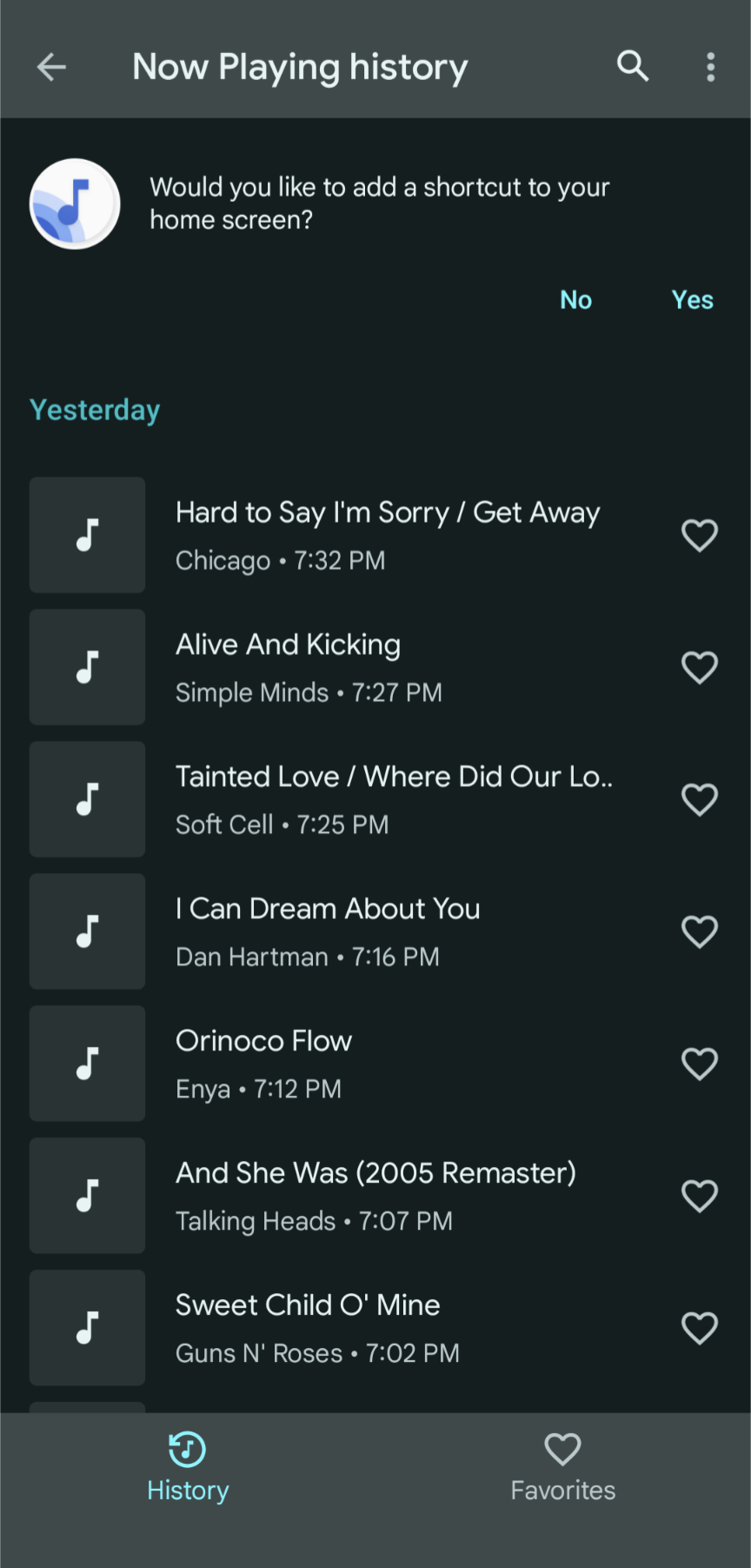Favorite the Chicago song with the heart
The image size is (751, 1568).
click(700, 536)
